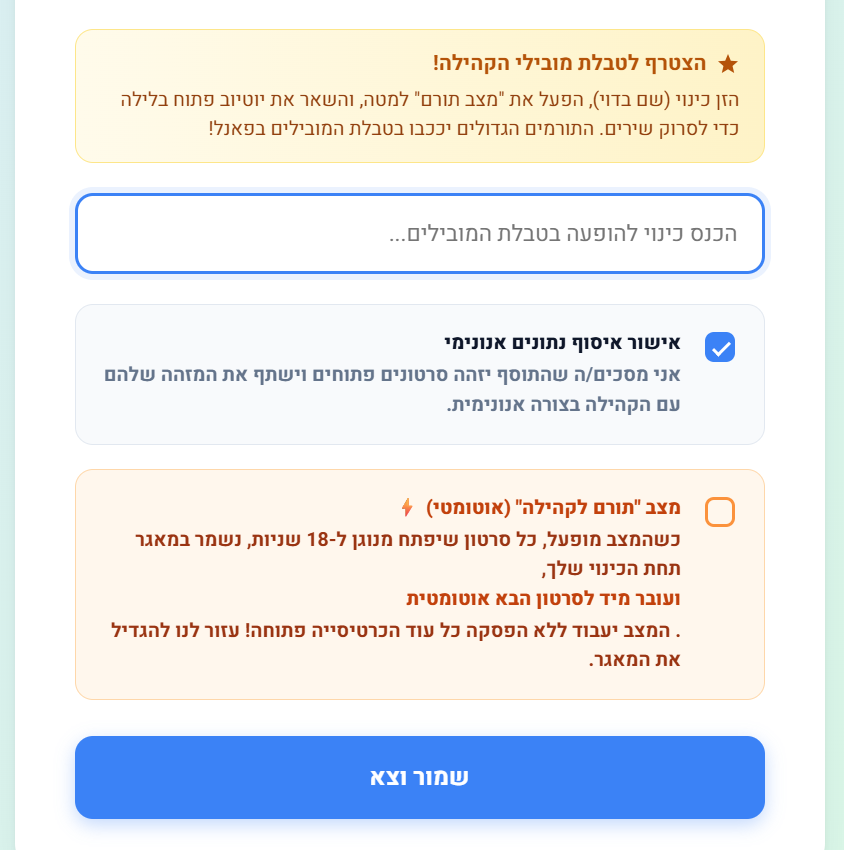This screenshot has width=844, height=850.
Task: Uncheck the אישור איסוף נתונים אנונימי checkbox
Action: (x=719, y=347)
